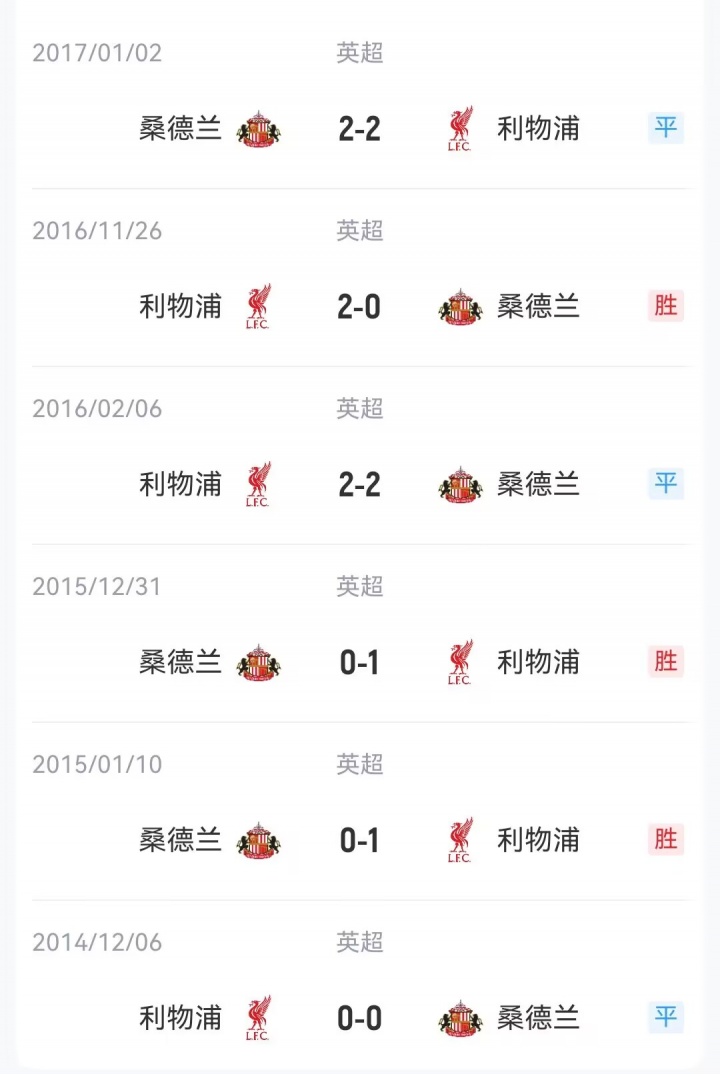Show details of the 2015/01/10 match
Viewport: 720px width, 1074px height.
tap(360, 840)
